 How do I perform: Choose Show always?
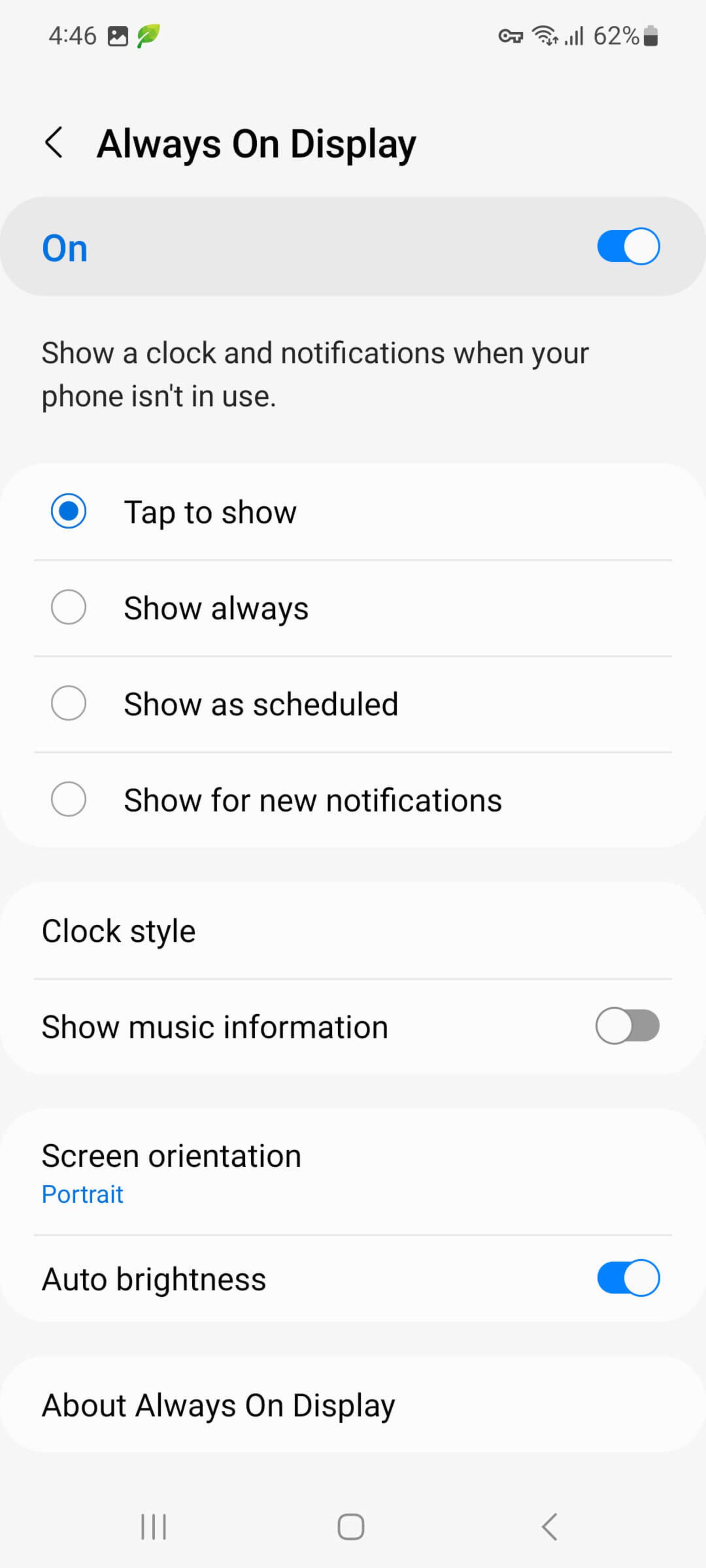click(68, 607)
